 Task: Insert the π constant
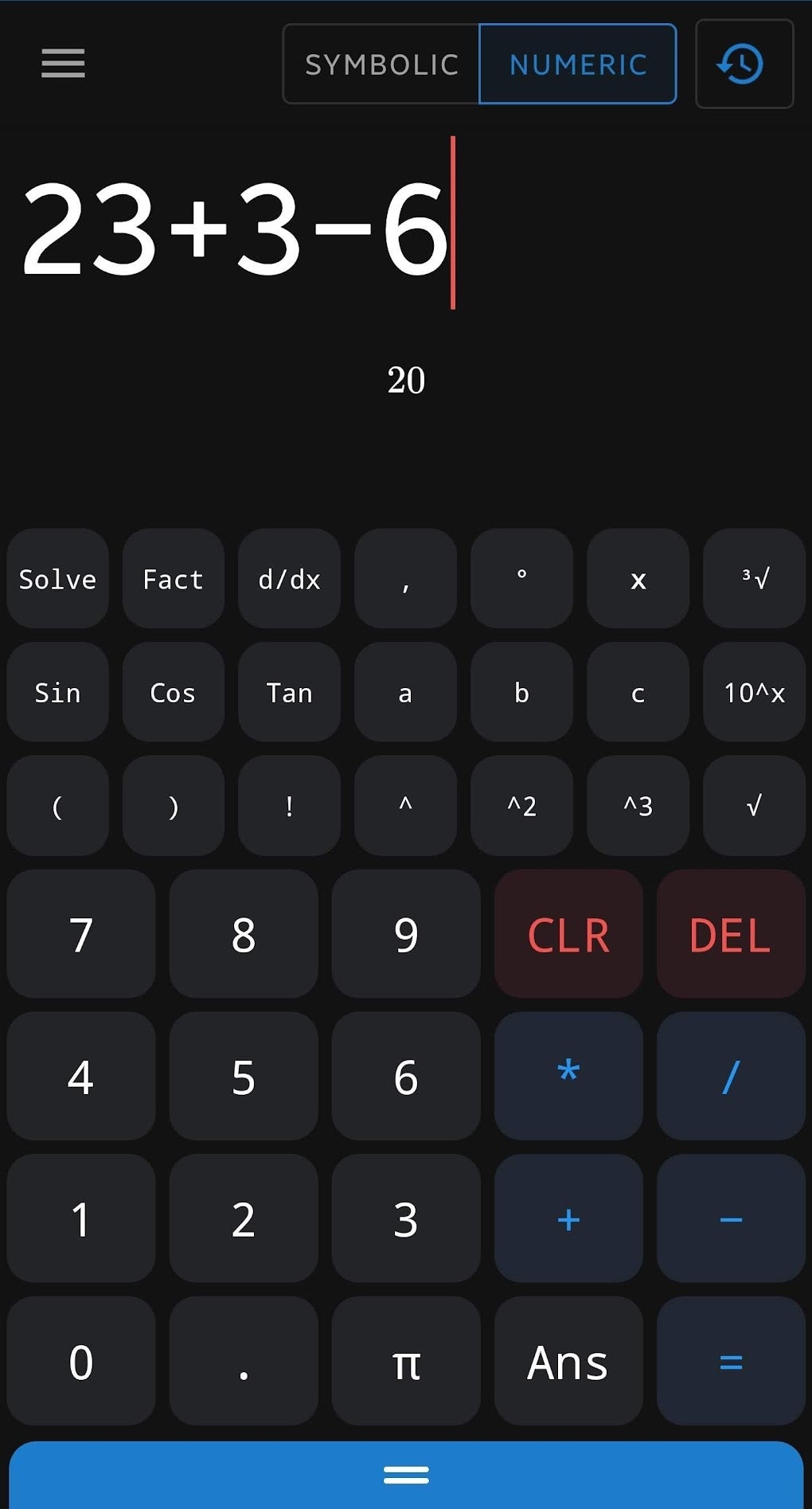click(x=406, y=1361)
